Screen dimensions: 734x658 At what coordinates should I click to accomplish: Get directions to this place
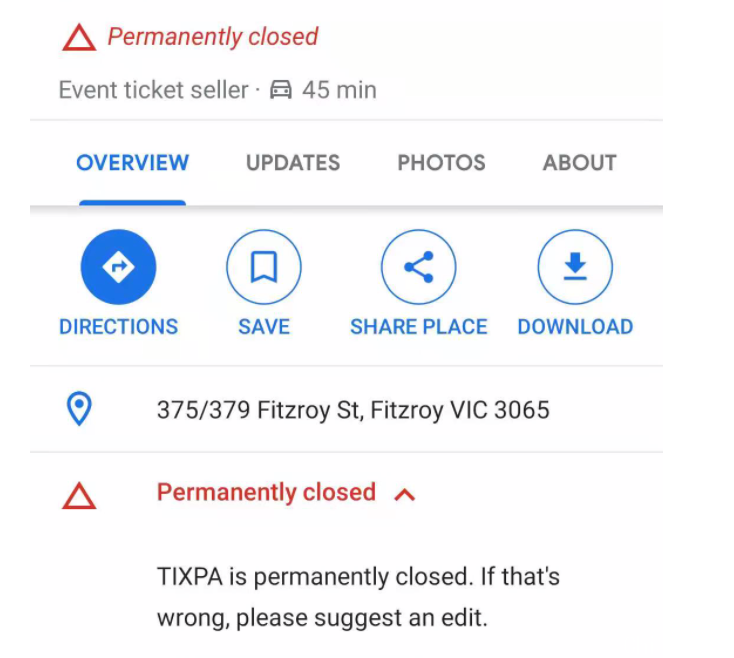click(118, 268)
